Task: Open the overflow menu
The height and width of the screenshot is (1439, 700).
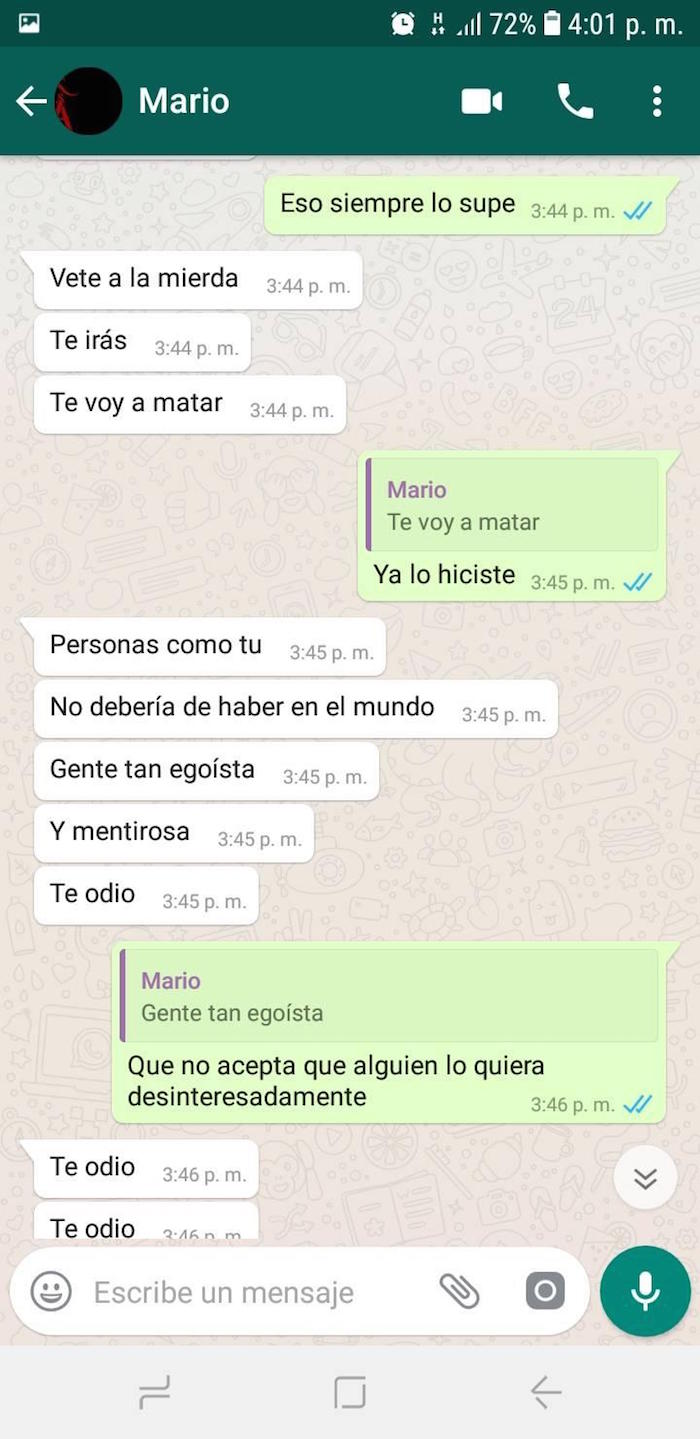Action: click(656, 101)
